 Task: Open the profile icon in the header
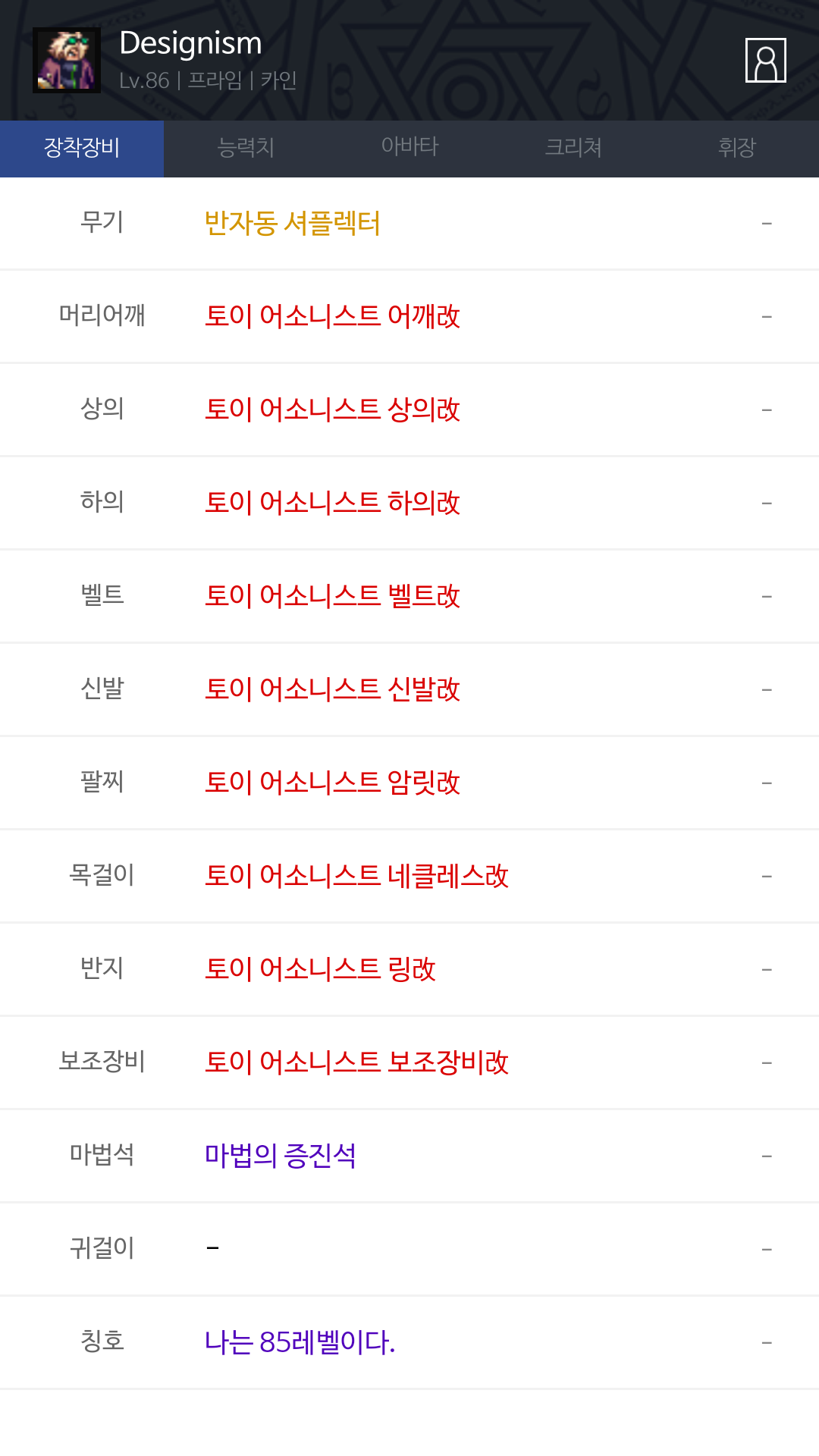tap(765, 61)
